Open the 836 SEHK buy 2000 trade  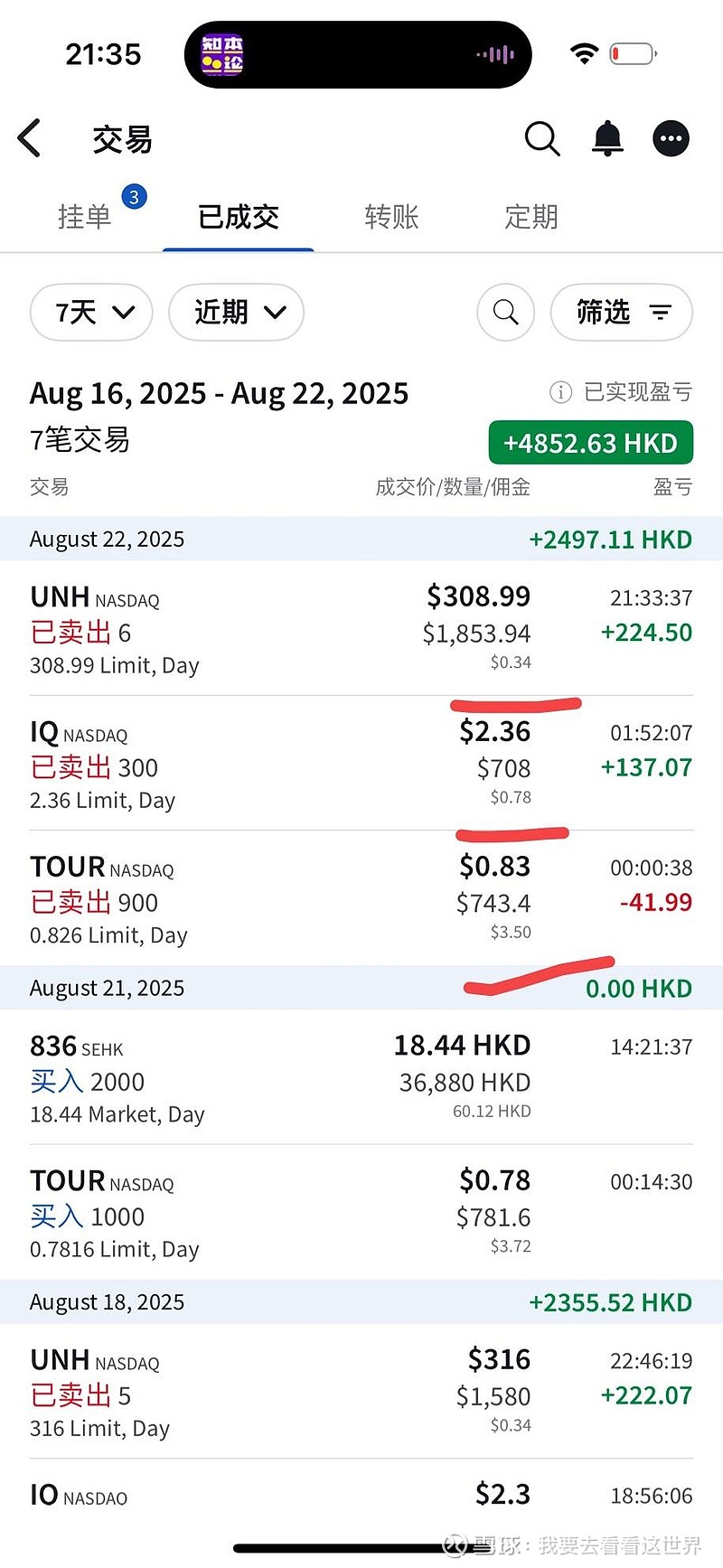[361, 1077]
